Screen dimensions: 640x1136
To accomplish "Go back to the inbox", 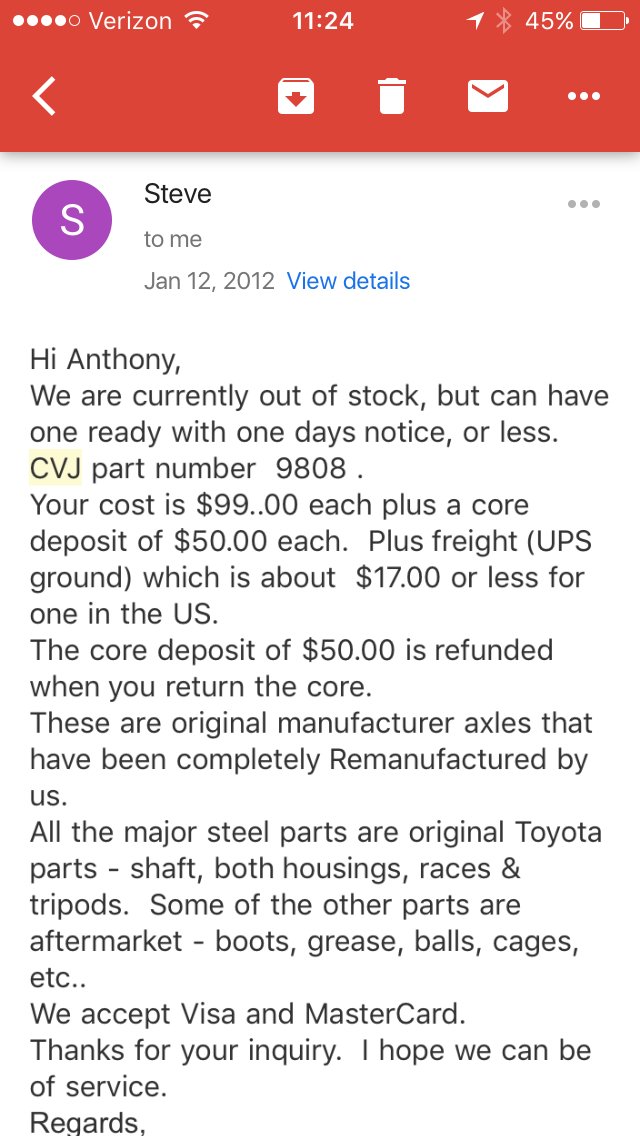I will pos(43,96).
